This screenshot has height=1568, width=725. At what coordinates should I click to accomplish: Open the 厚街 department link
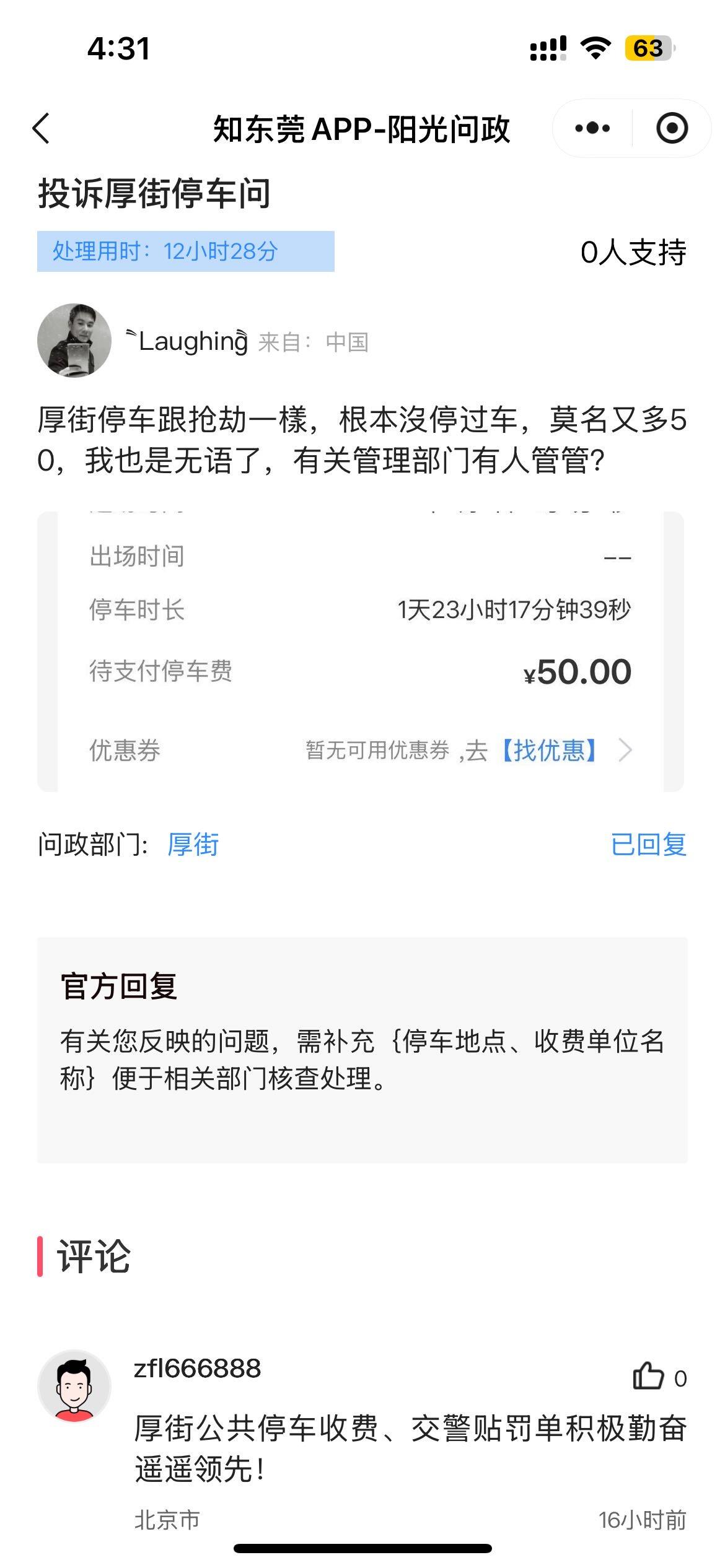193,845
